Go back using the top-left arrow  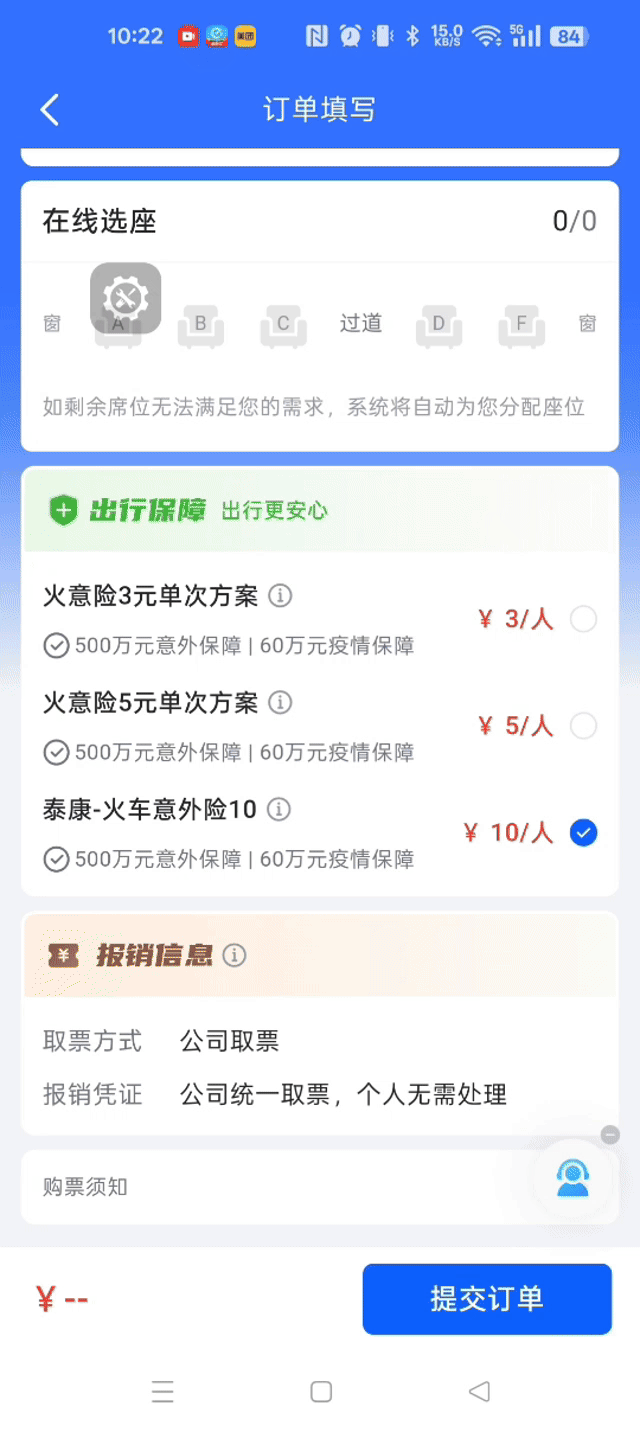tap(49, 109)
